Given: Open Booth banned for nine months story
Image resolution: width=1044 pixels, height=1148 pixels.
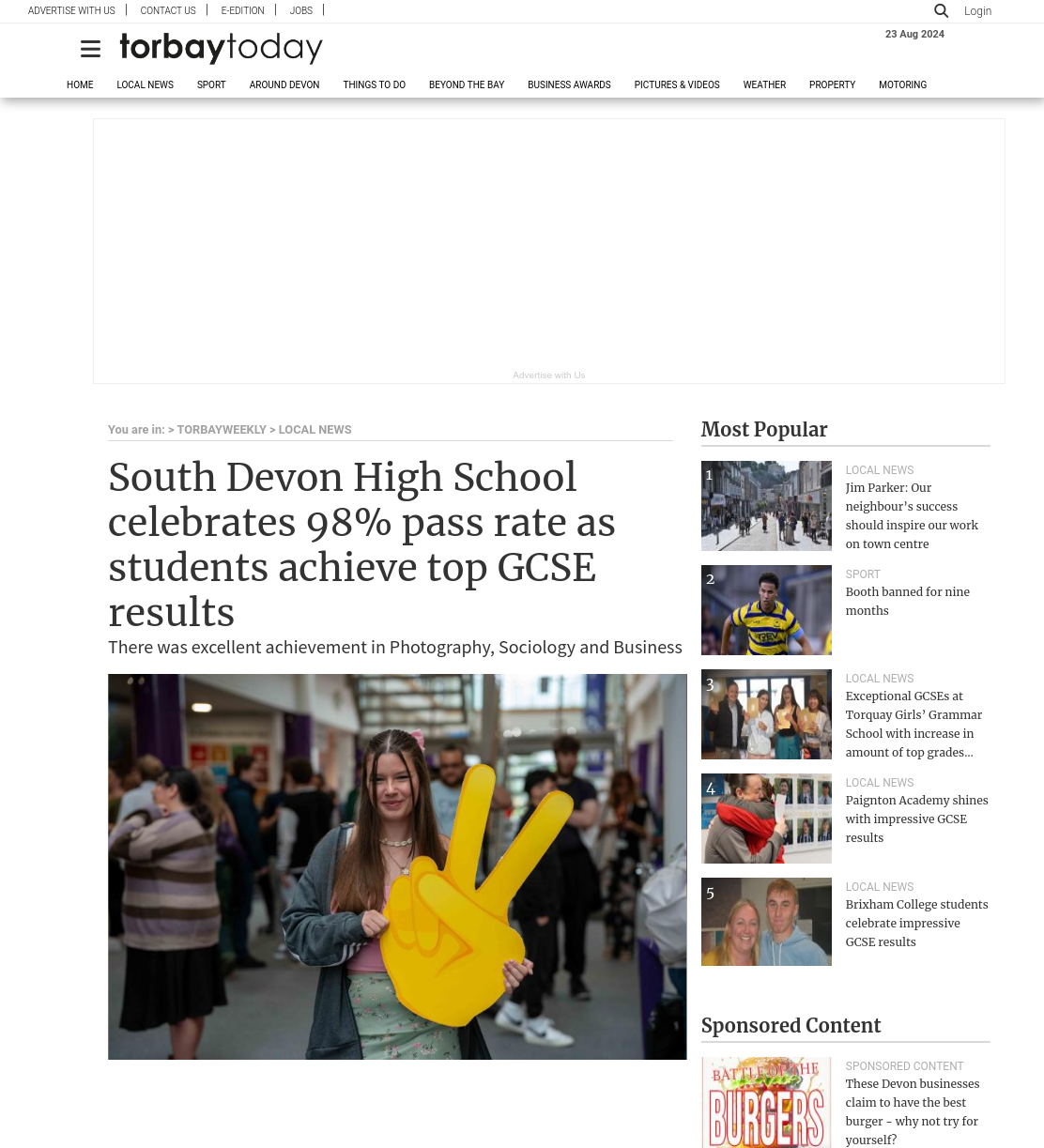Looking at the screenshot, I should pos(907,601).
